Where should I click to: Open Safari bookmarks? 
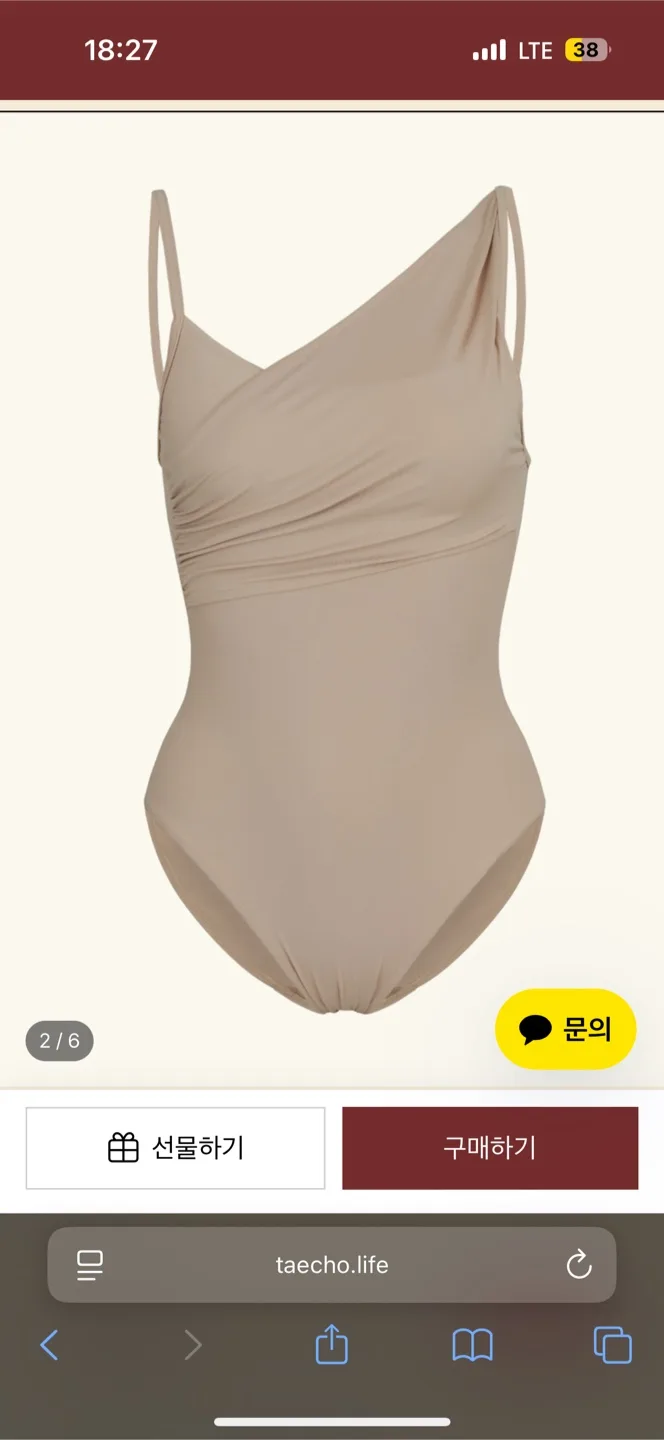[x=472, y=1345]
